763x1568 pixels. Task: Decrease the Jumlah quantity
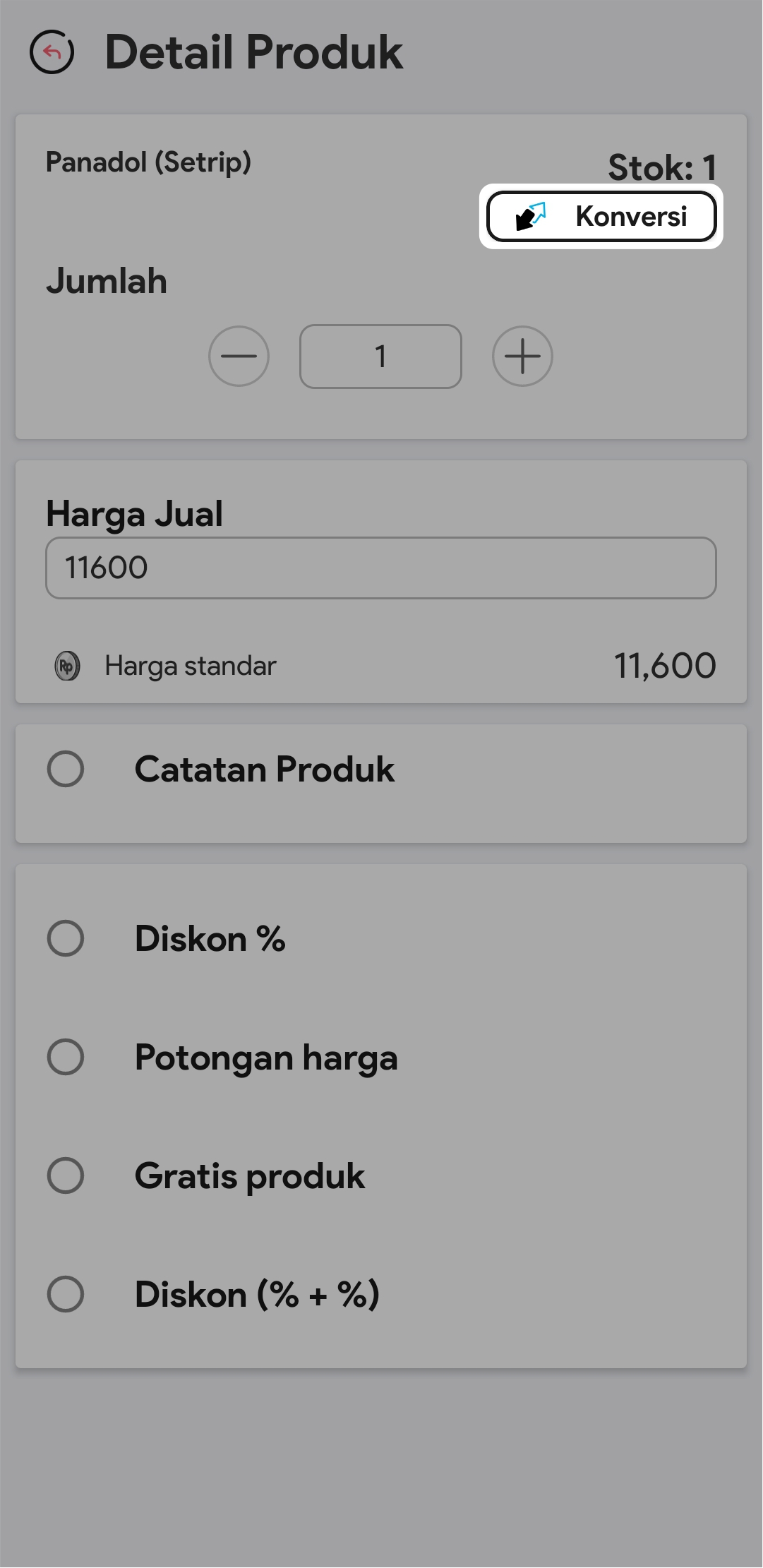[239, 356]
